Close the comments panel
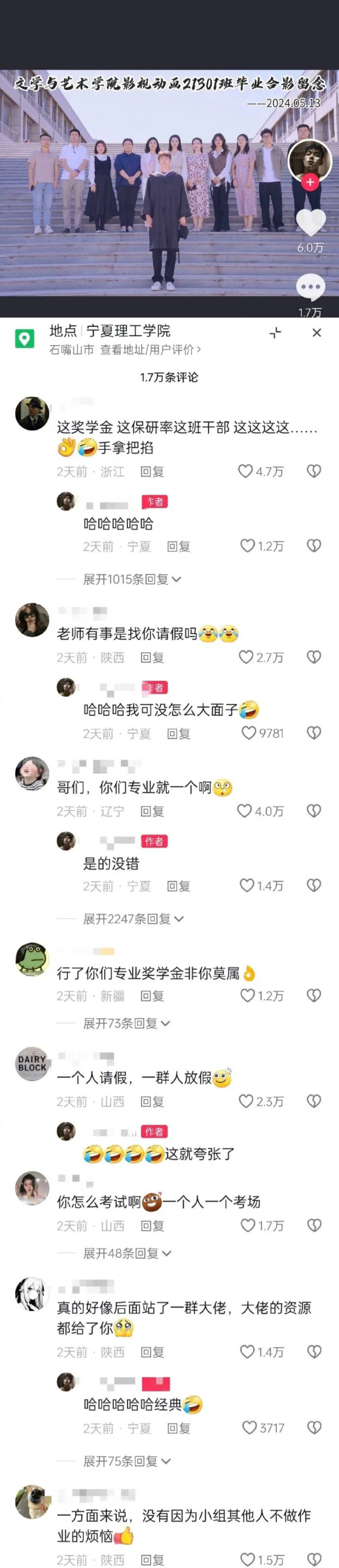The height and width of the screenshot is (1568, 339). point(316,332)
